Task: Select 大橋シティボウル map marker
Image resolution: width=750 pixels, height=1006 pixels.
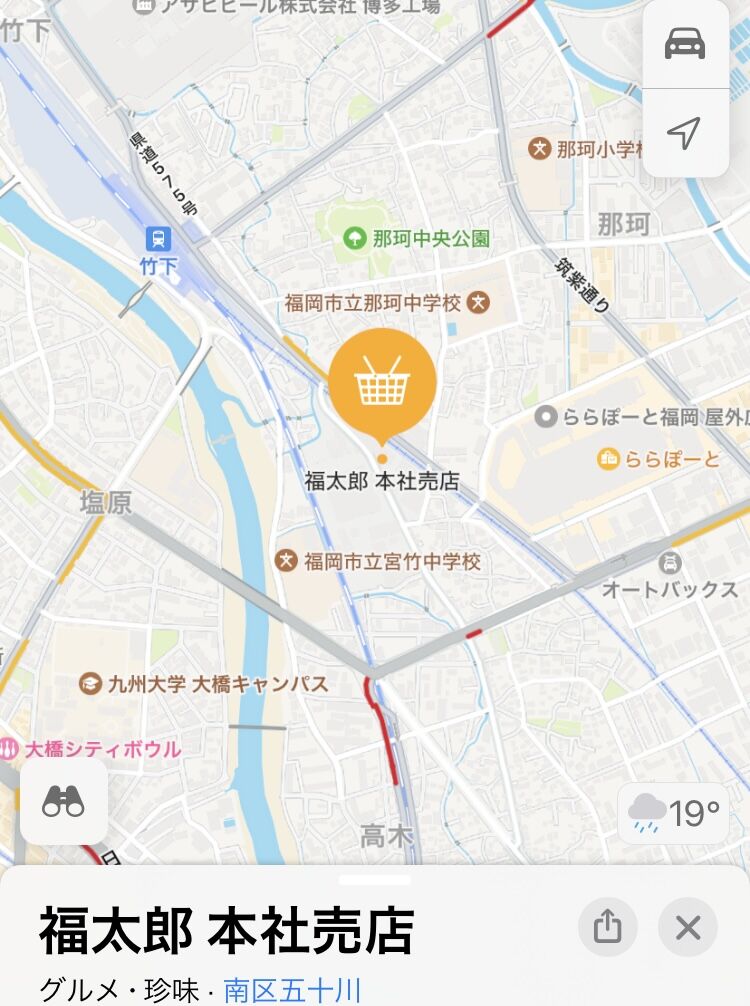Action: (x=10, y=748)
